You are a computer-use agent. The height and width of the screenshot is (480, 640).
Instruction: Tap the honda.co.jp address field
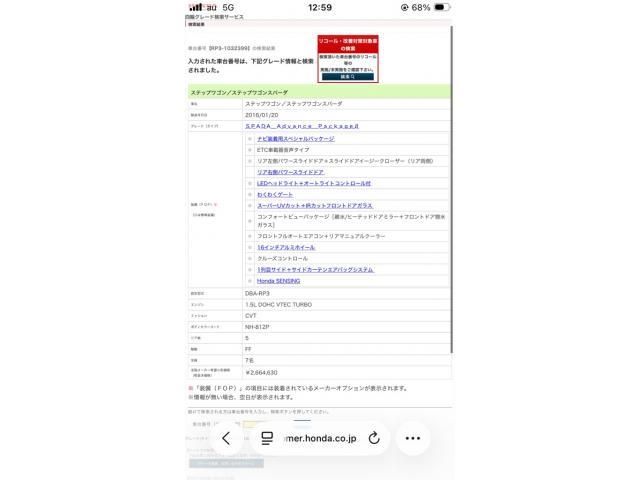point(321,438)
